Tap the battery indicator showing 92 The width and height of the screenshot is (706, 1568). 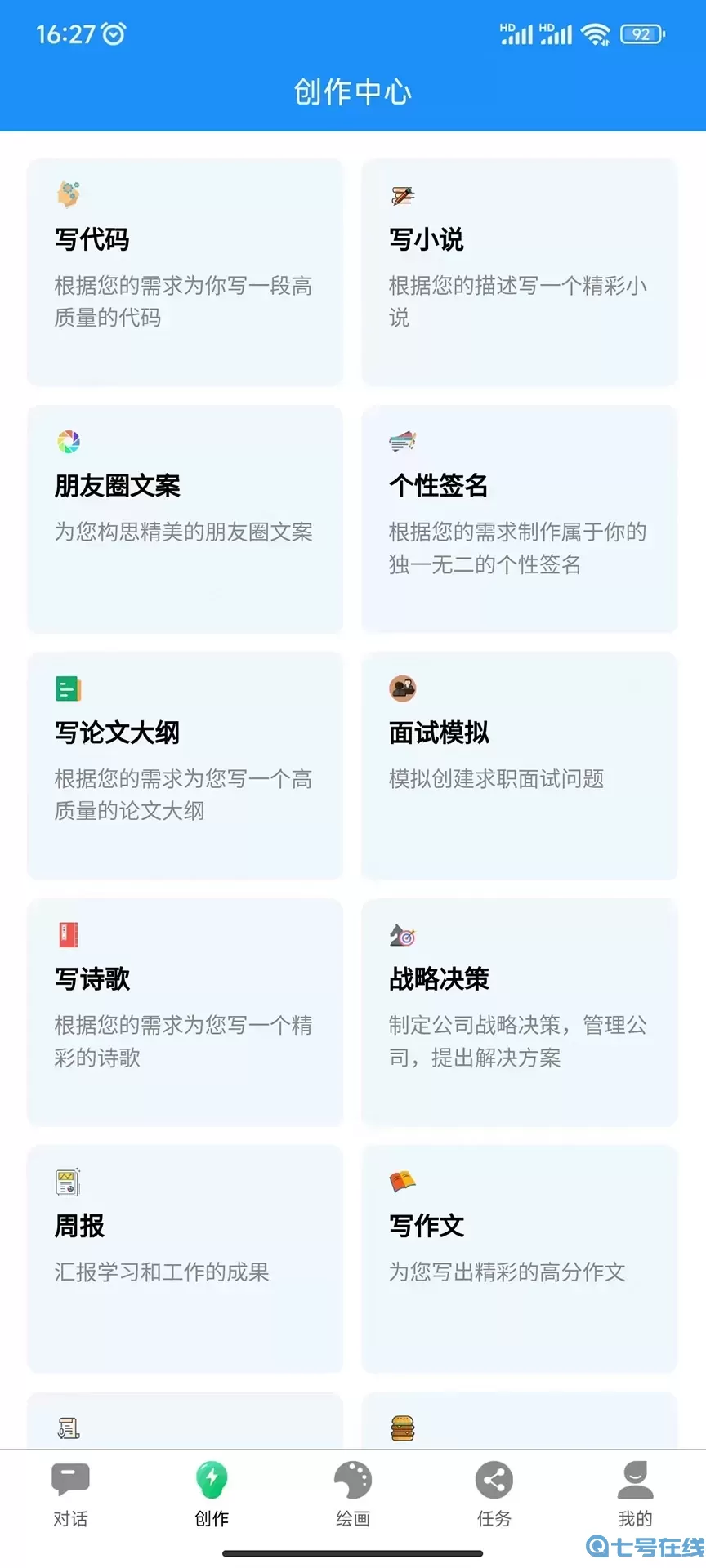tap(641, 34)
